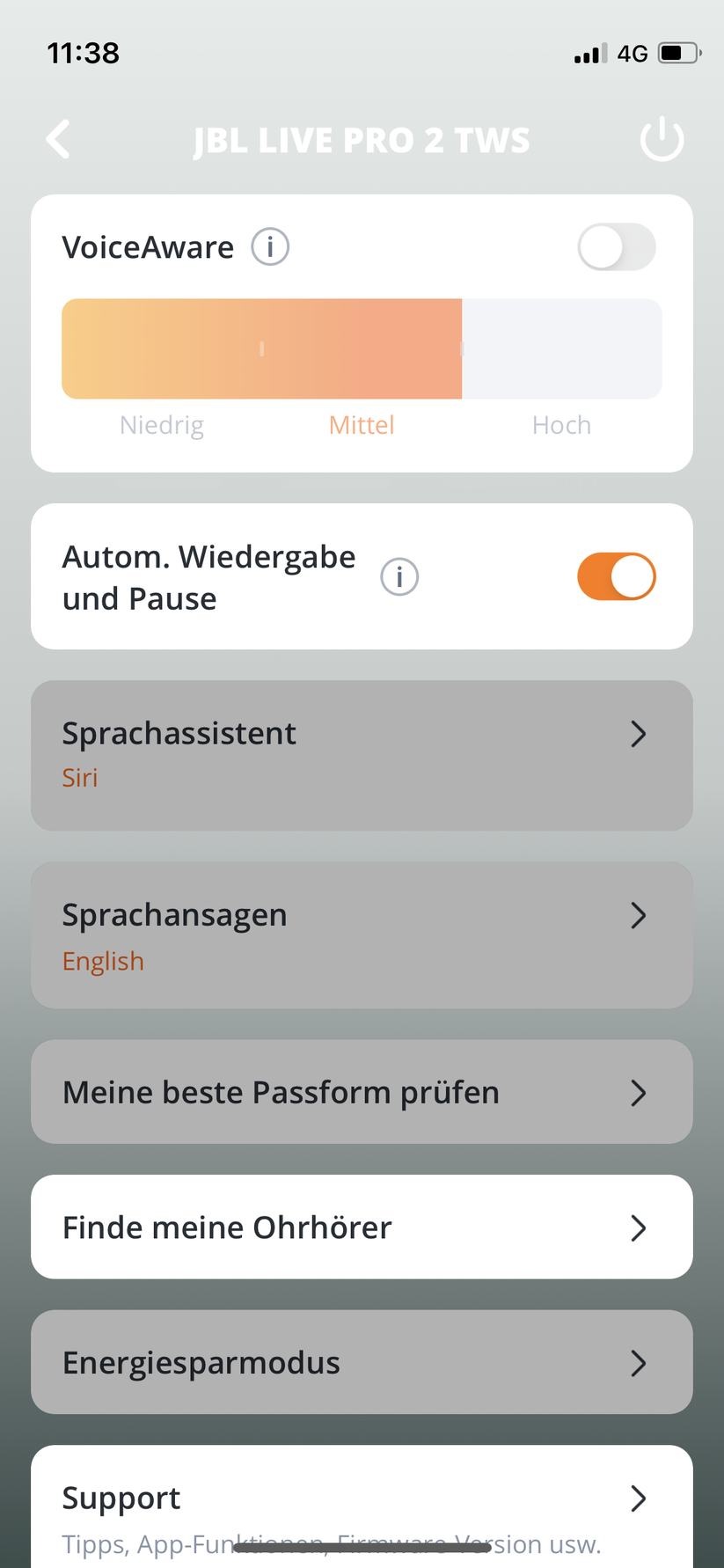724x1568 pixels.
Task: Open Finde meine Ohrhörer
Action: click(362, 1227)
